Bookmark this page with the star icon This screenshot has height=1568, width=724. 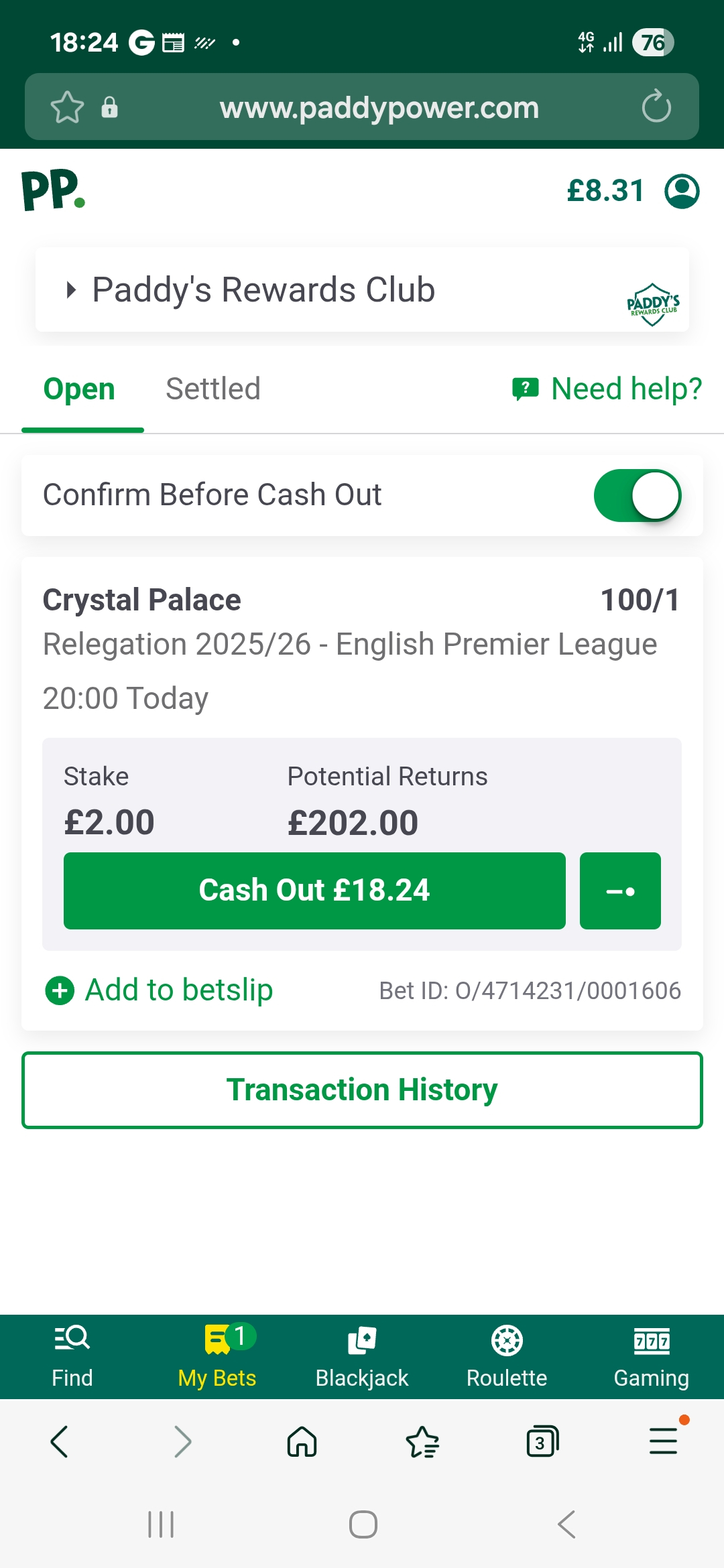[67, 107]
